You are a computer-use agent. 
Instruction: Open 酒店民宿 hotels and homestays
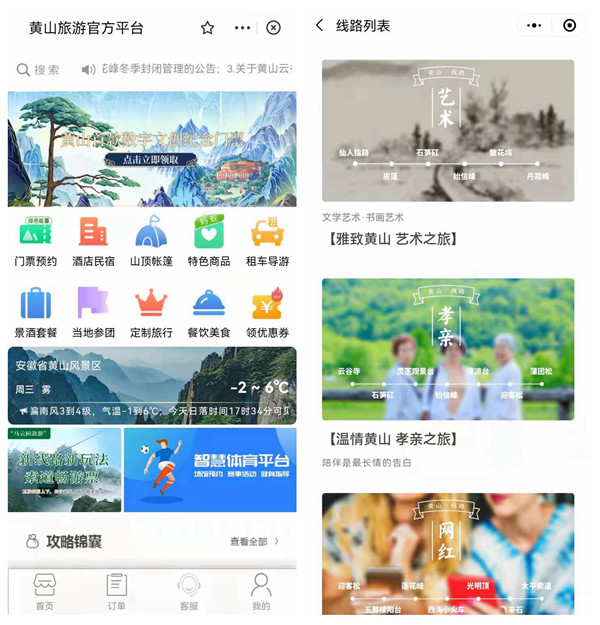click(93, 242)
